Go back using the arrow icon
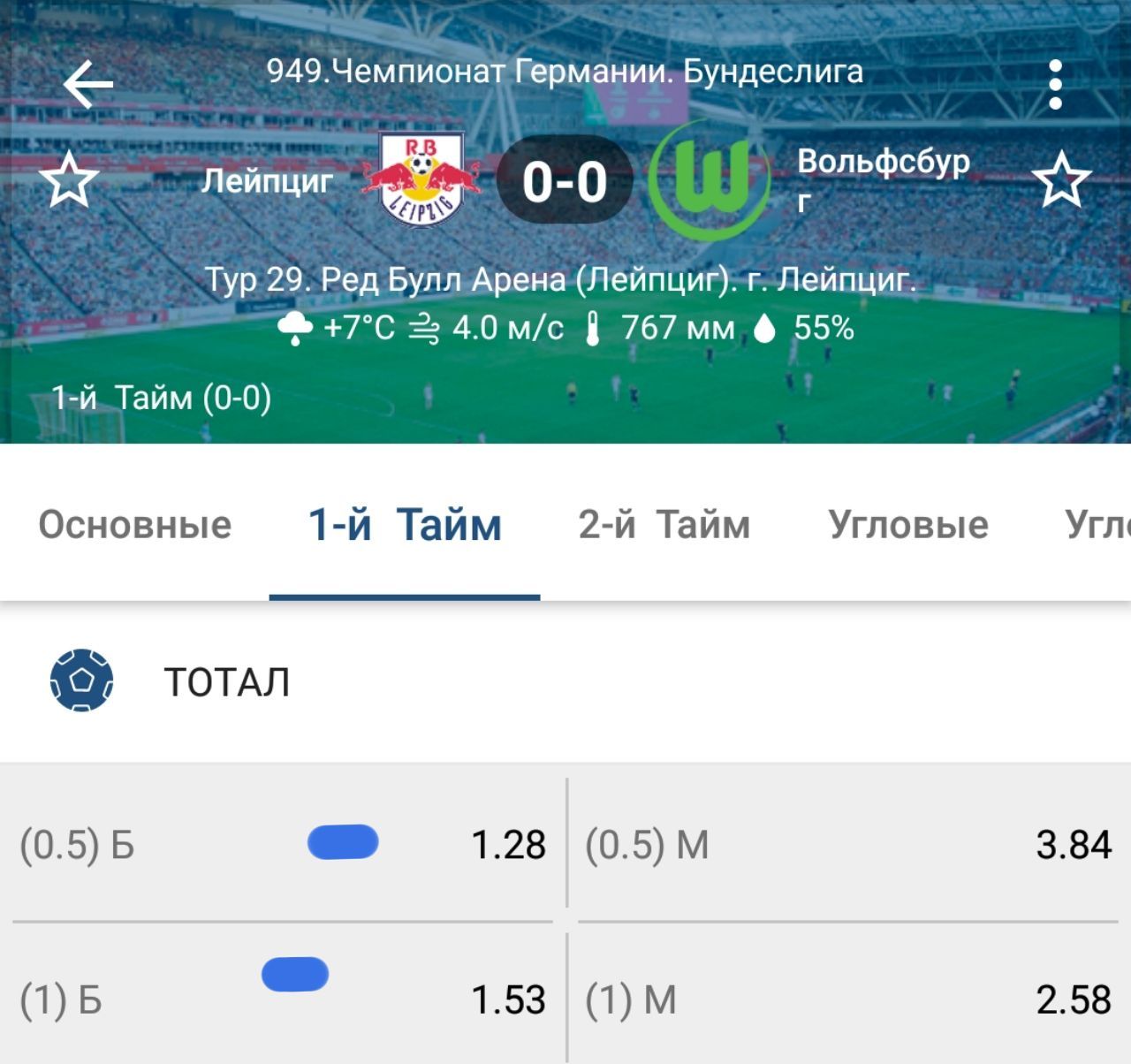Screen dimensions: 1131x1064 [88, 84]
